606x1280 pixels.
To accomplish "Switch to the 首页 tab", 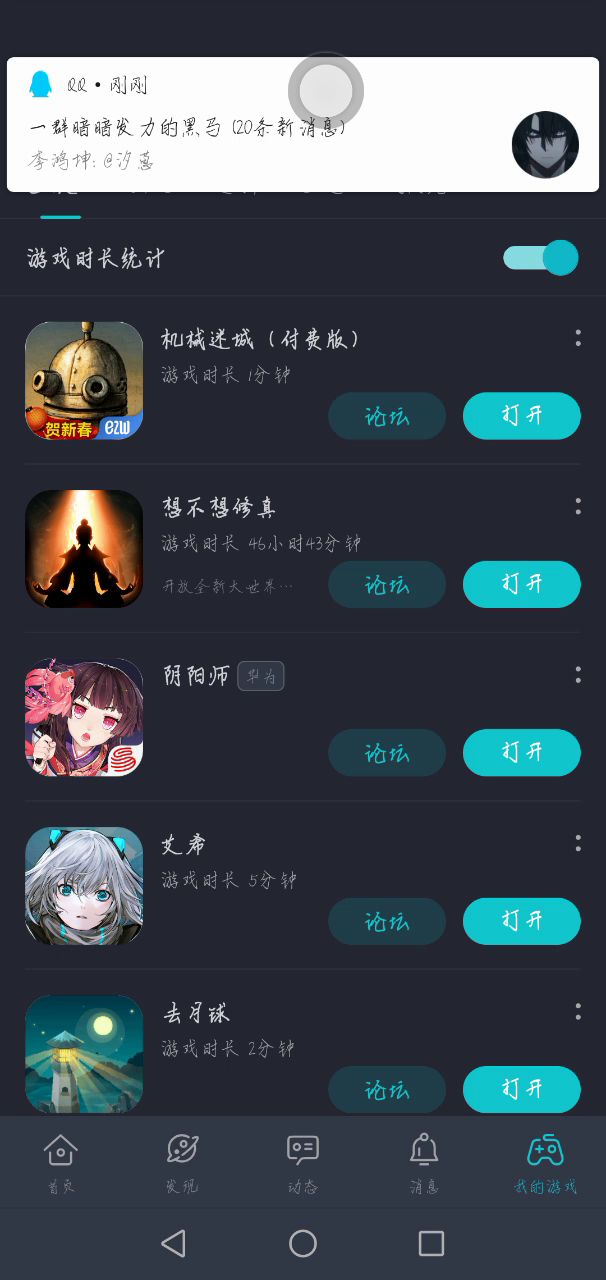I will [x=61, y=1163].
